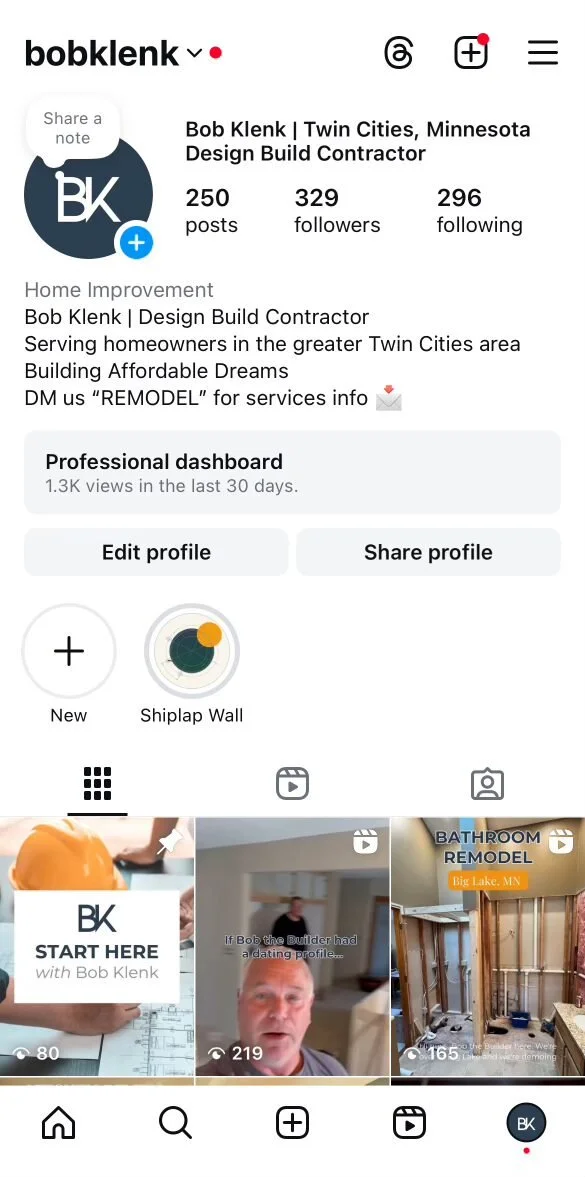Tap Edit profile
This screenshot has height=1177, width=585.
tap(156, 552)
